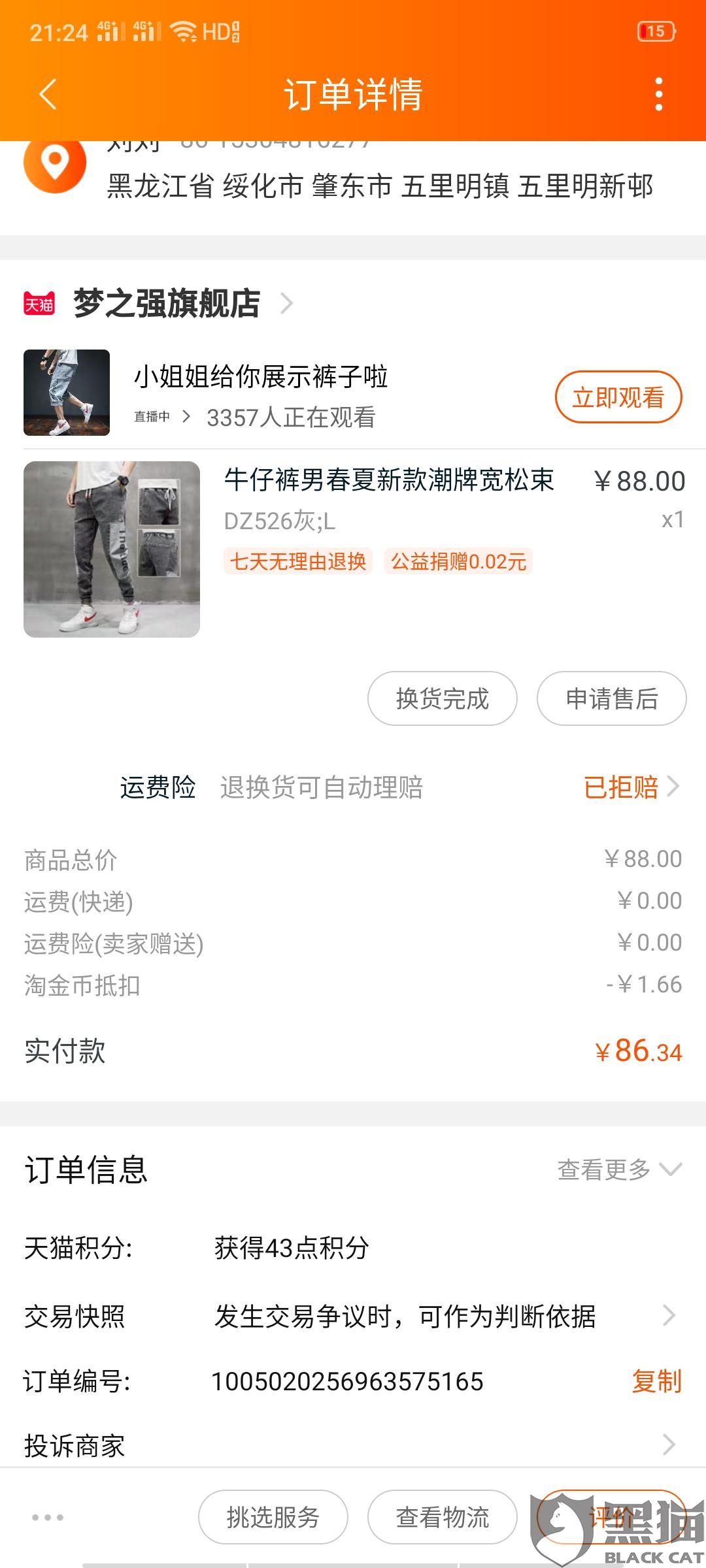Open 运费险 已拒赔 claim details

630,787
